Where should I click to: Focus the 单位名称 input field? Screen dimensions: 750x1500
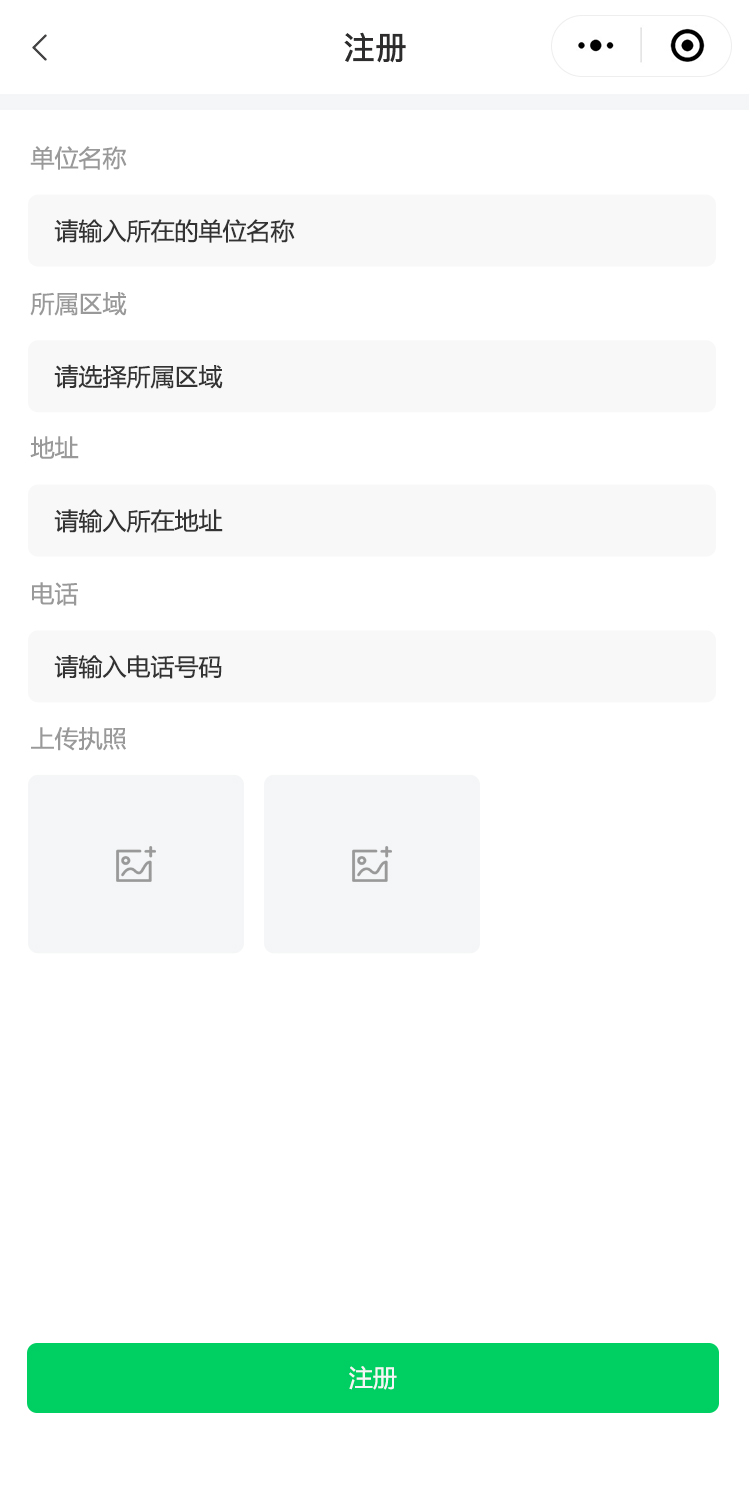(372, 231)
